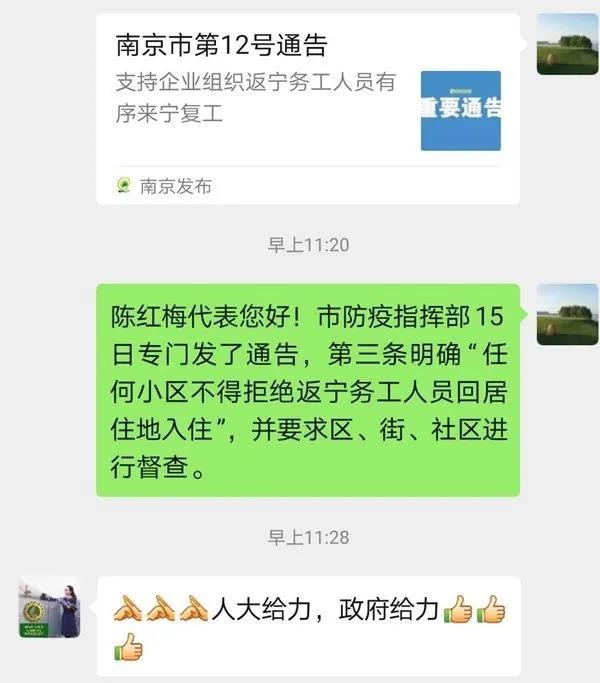This screenshot has height=683, width=600.
Task: Open avatar next to the green message
Action: 567,314
